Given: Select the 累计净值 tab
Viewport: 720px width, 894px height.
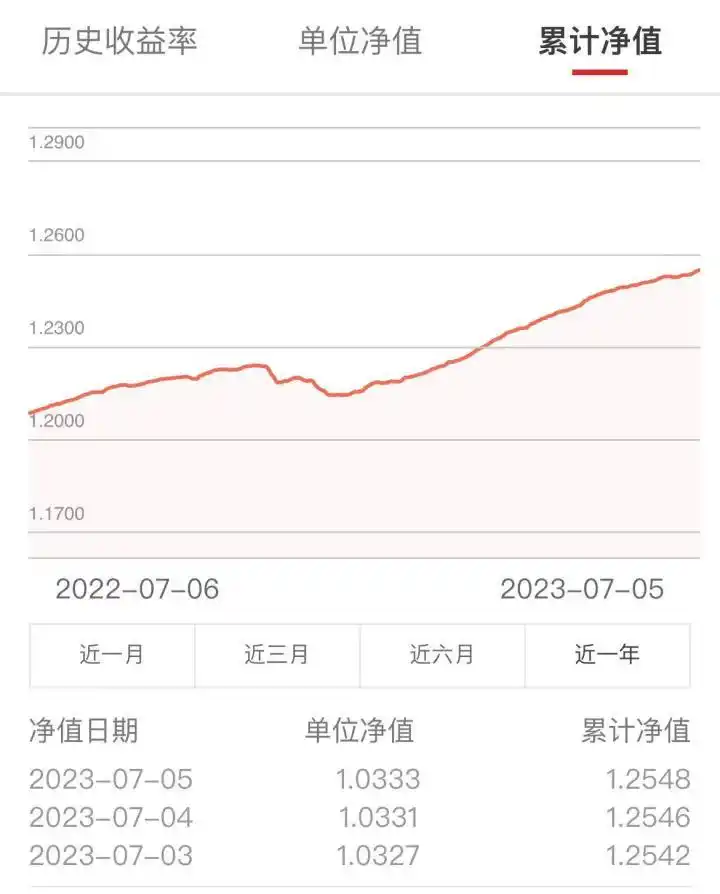Looking at the screenshot, I should click(x=601, y=43).
